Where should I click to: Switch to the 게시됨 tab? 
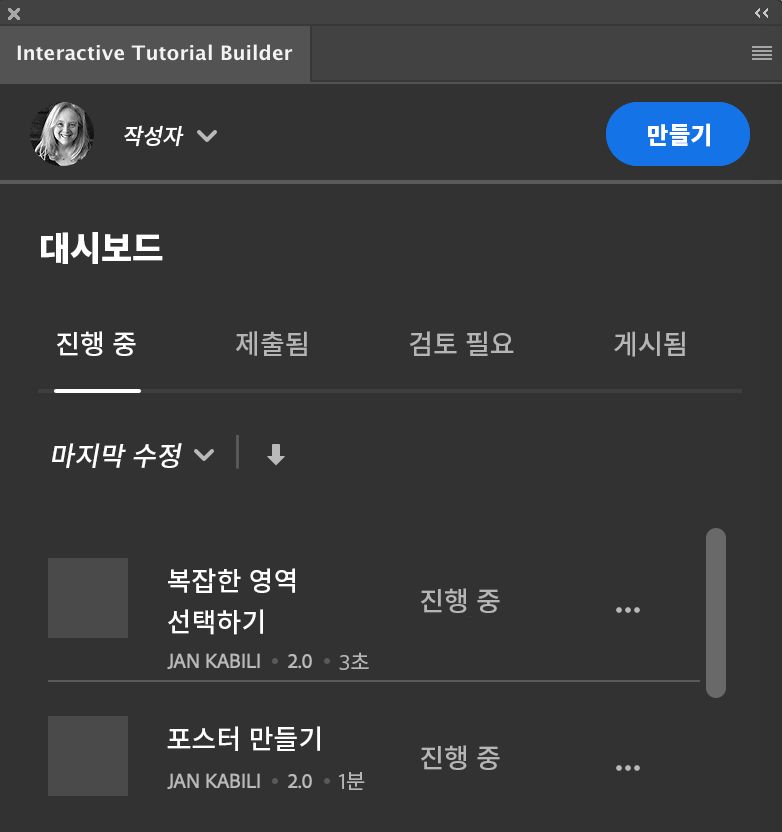tap(650, 345)
